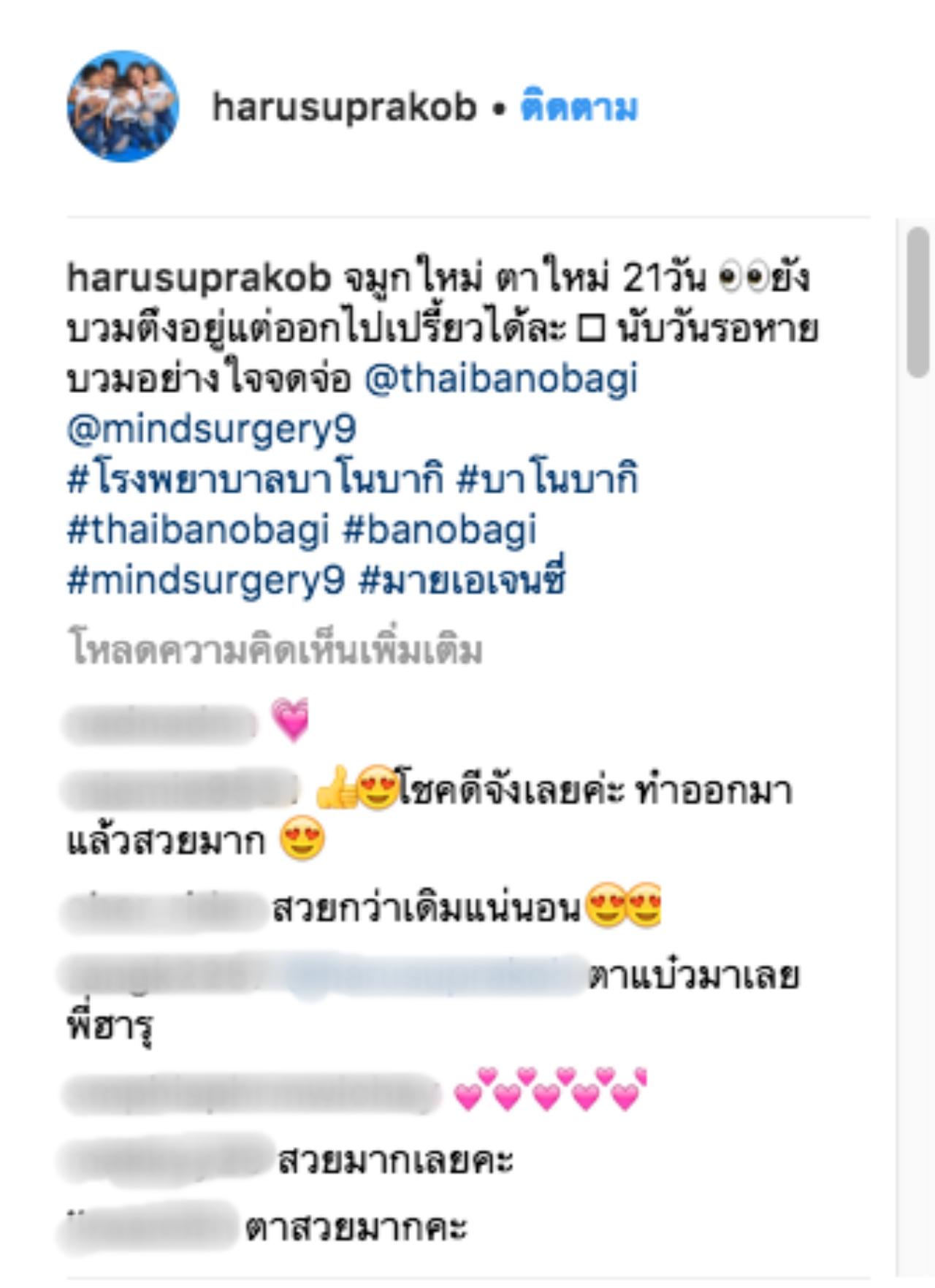Open hashtag #โรงพยาบาลบาโนบากิ
This screenshot has height=1288, width=935.
[x=255, y=479]
